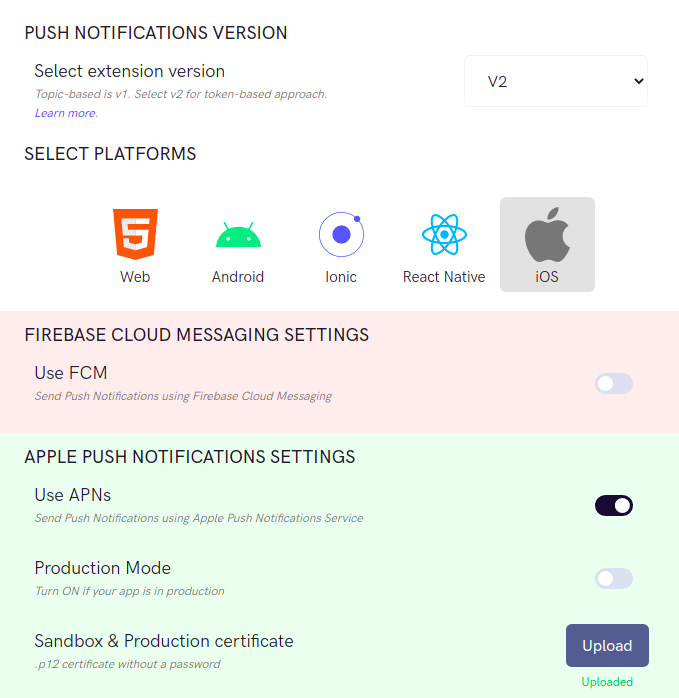Select the Web platform
679x698 pixels.
pos(135,245)
